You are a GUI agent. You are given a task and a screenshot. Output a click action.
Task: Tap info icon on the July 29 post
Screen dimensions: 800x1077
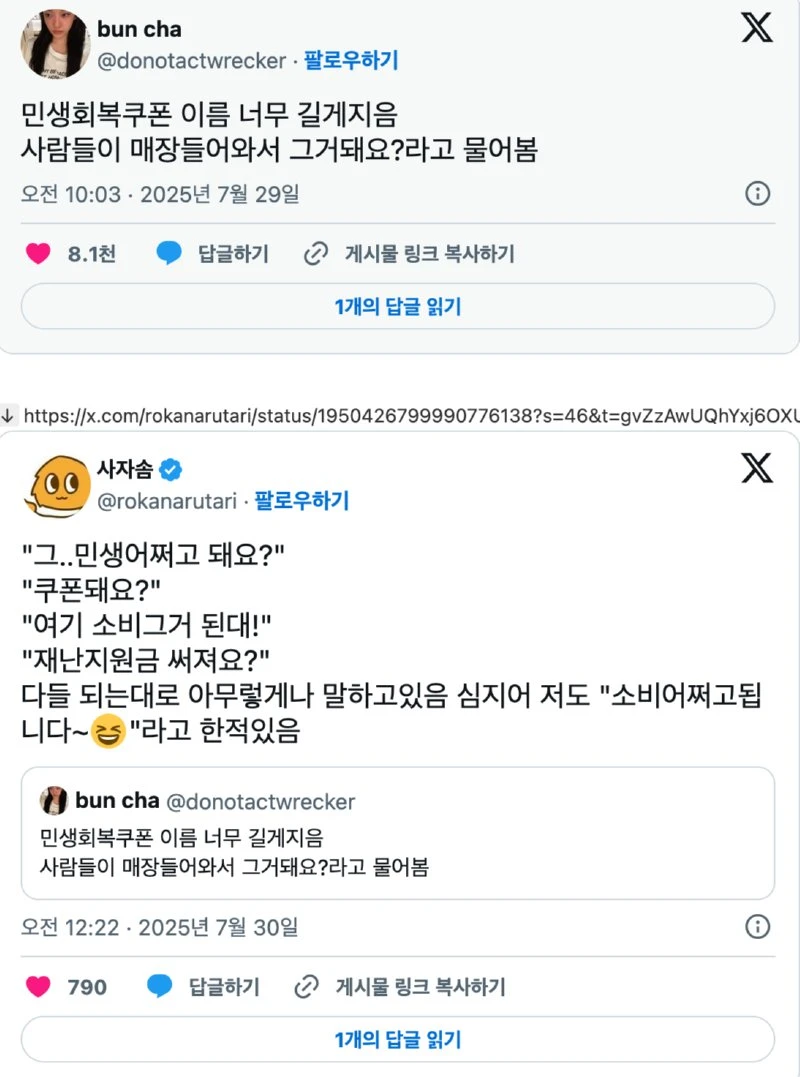758,193
